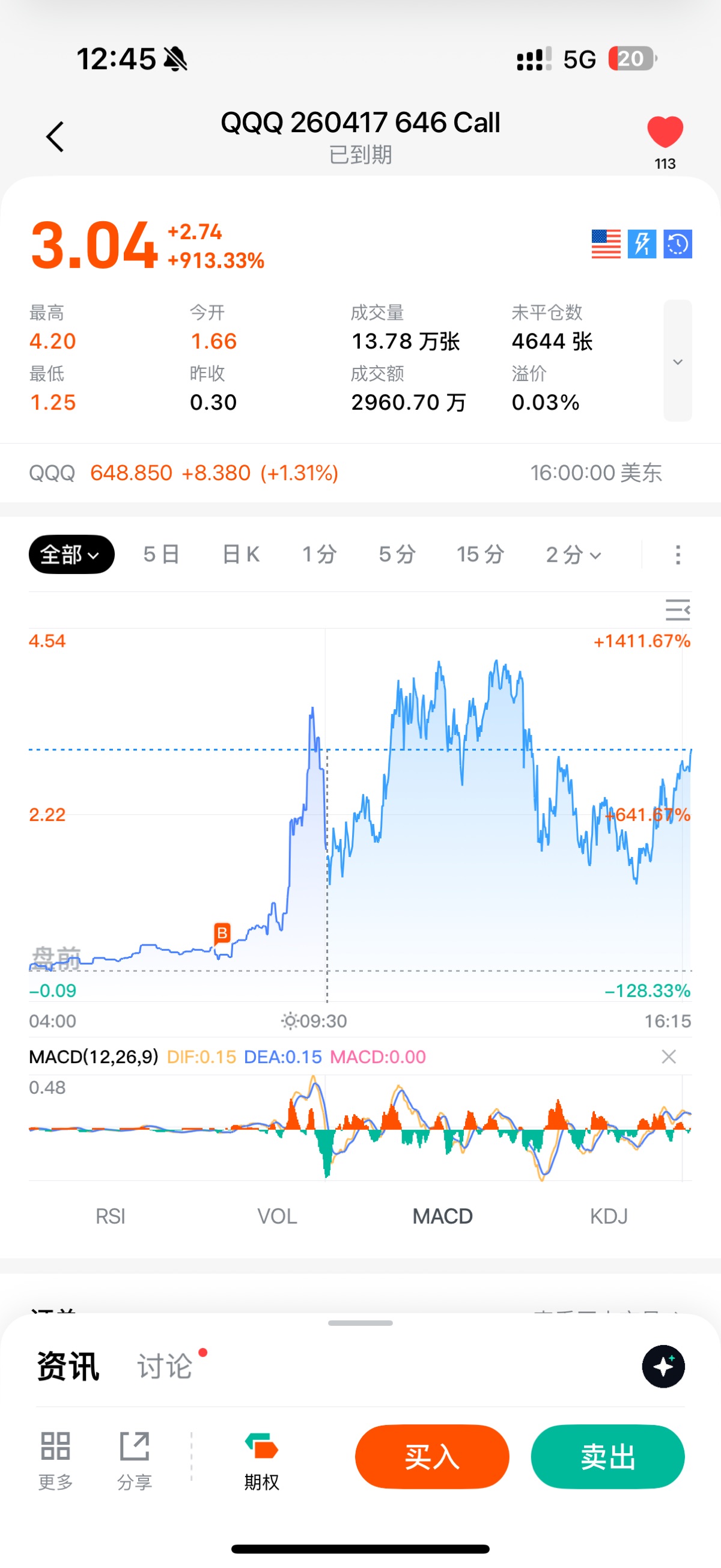Open the 讨论 discussion tab
Image resolution: width=721 pixels, height=1568 pixels.
pos(165,1366)
